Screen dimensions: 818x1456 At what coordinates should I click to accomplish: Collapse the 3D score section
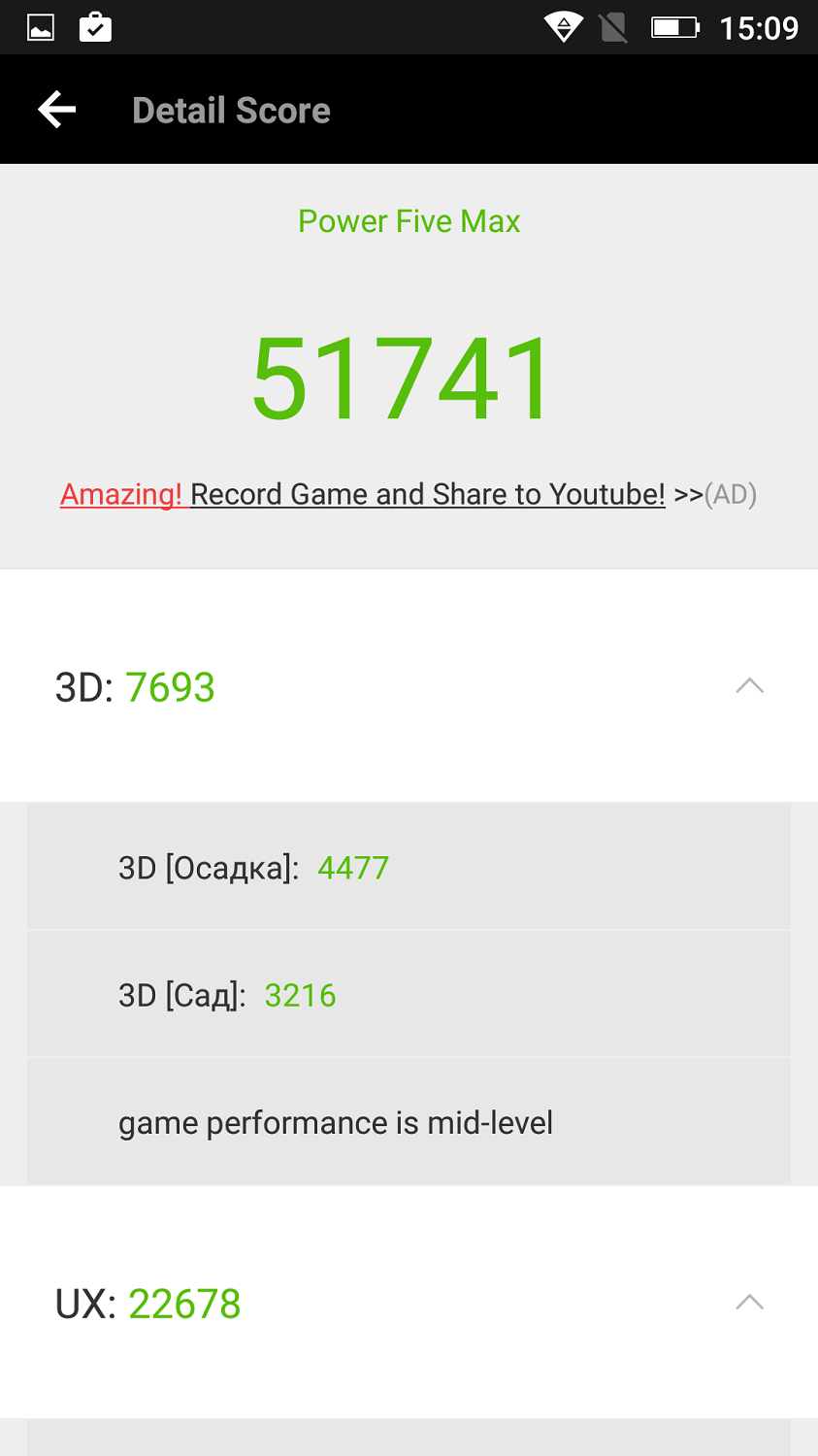749,686
